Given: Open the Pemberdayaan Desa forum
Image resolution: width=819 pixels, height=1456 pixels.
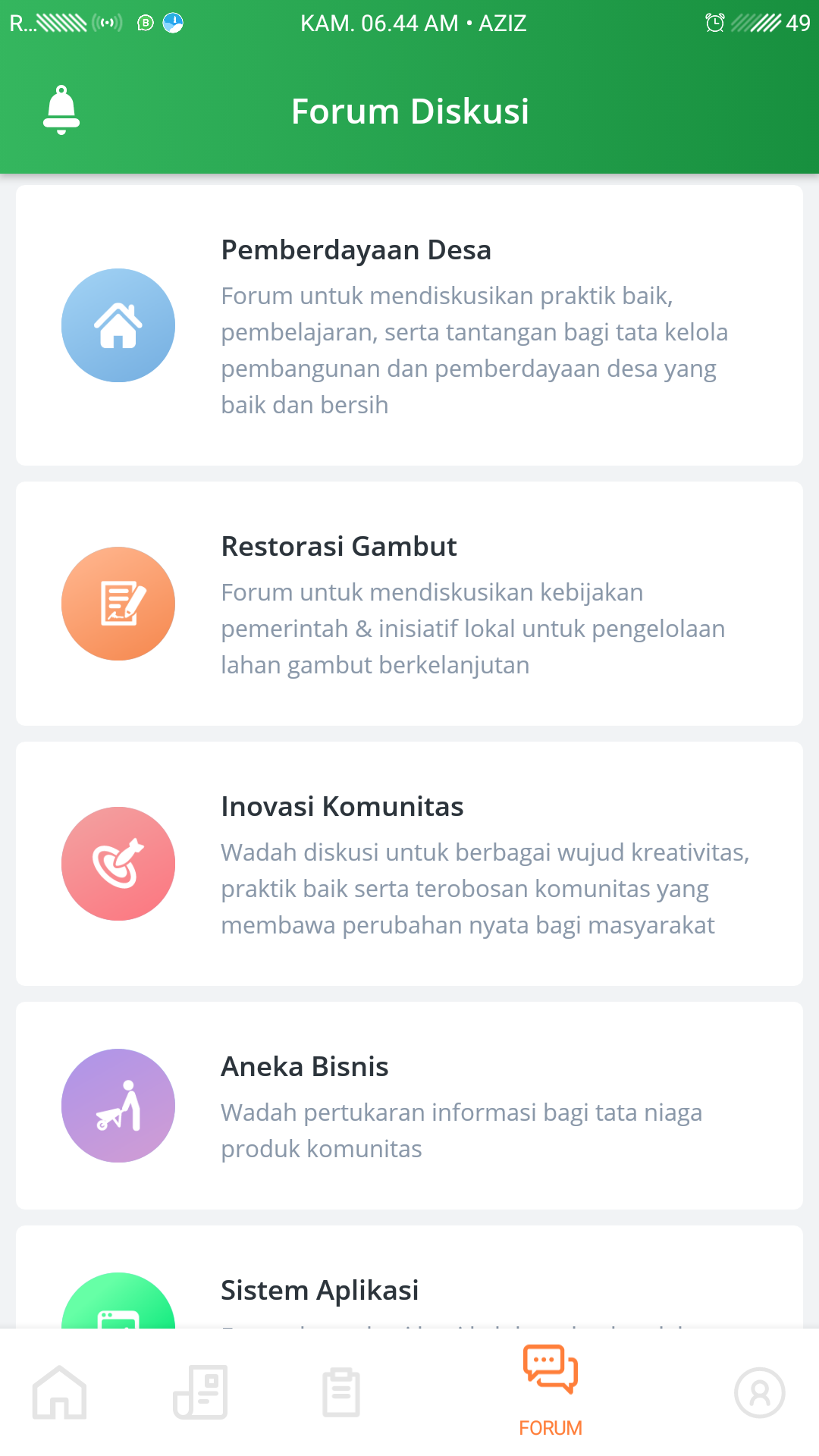Looking at the screenshot, I should [x=409, y=325].
